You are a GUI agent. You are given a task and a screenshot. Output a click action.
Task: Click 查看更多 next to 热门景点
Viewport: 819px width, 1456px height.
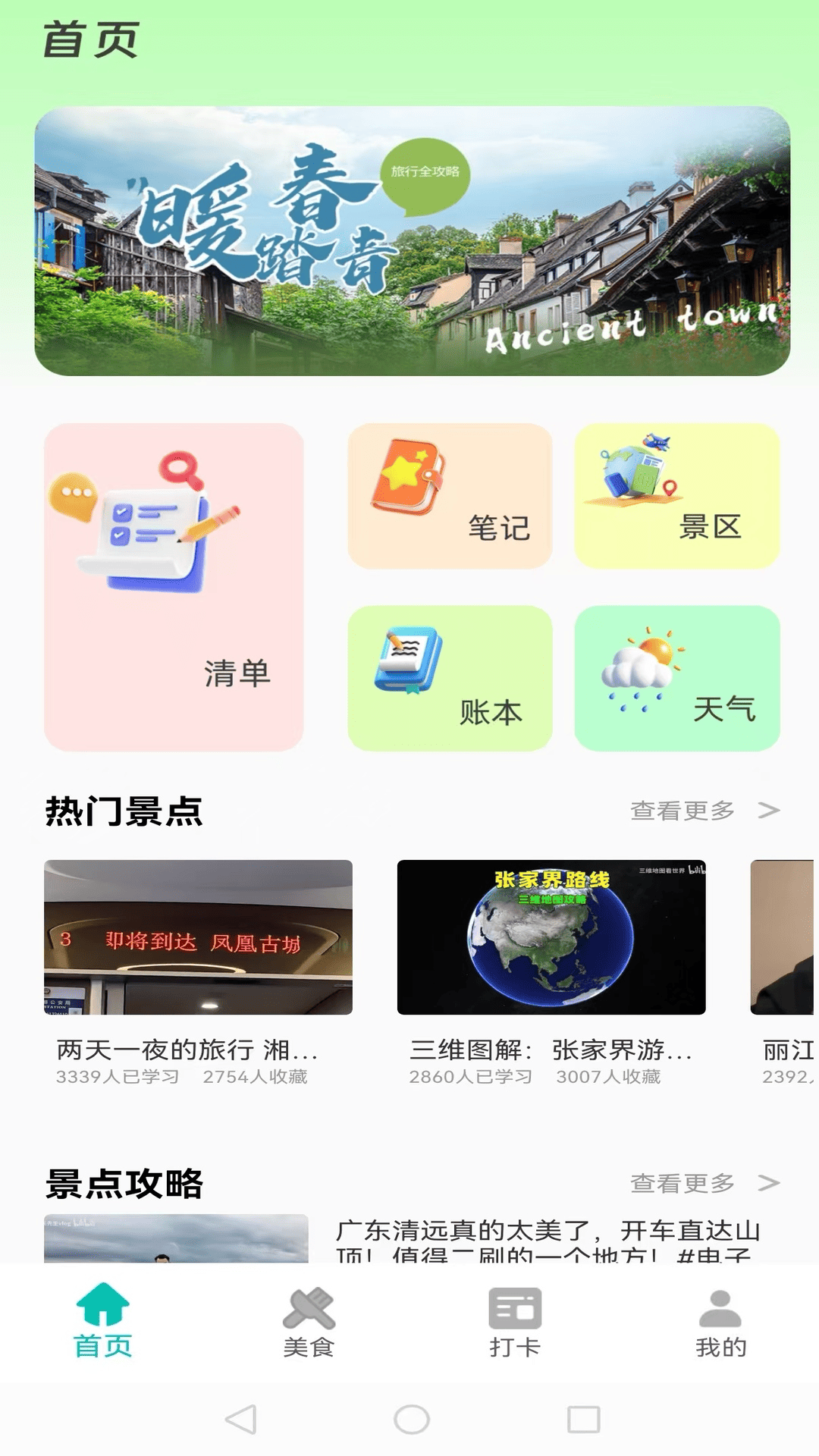(680, 810)
